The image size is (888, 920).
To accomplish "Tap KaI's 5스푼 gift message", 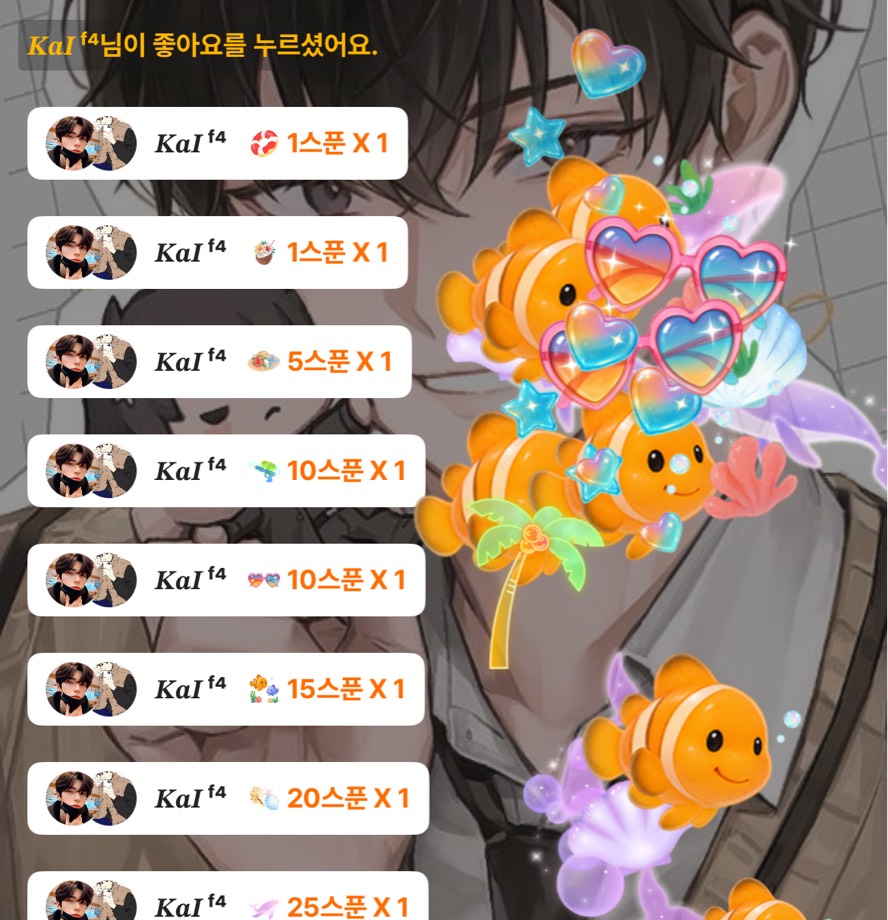I will click(219, 361).
